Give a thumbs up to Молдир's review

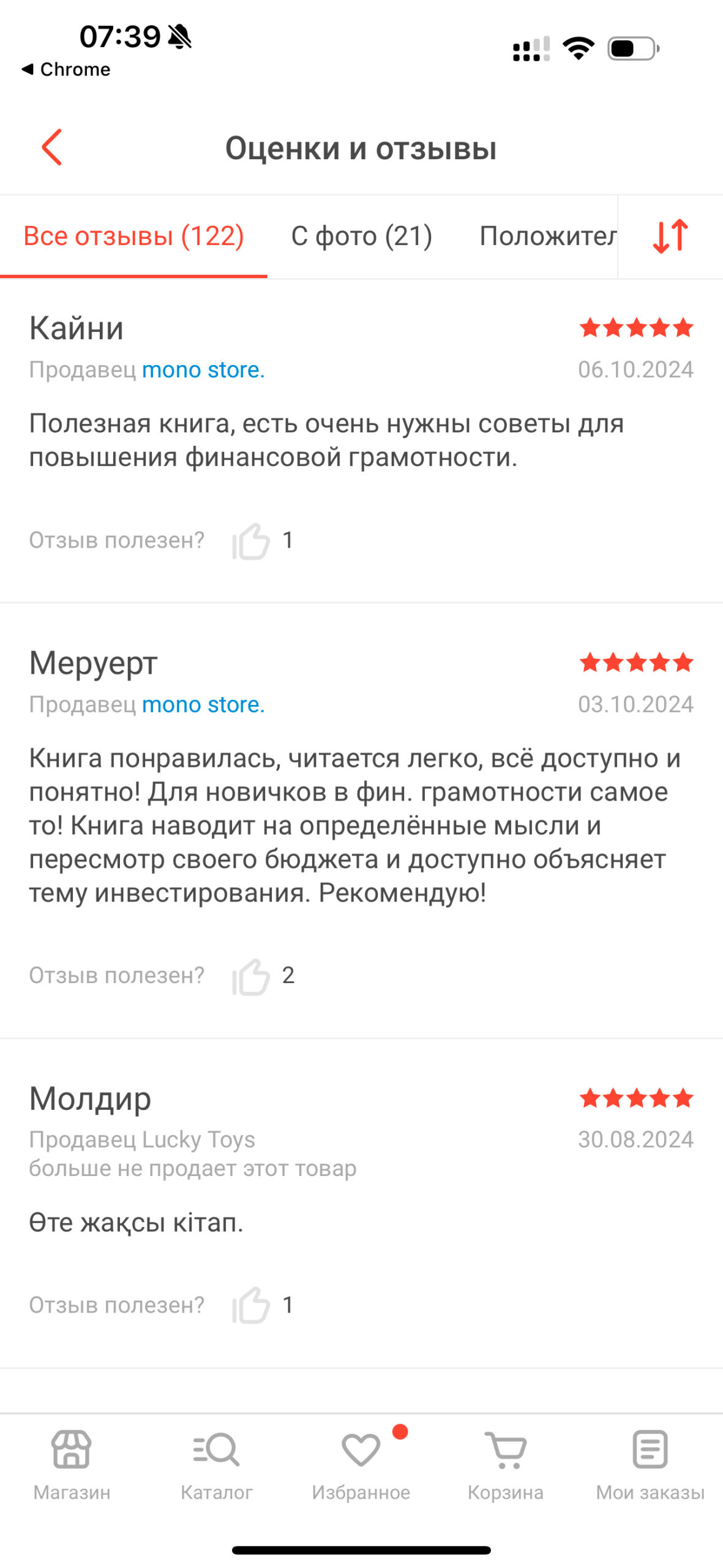click(x=251, y=1305)
